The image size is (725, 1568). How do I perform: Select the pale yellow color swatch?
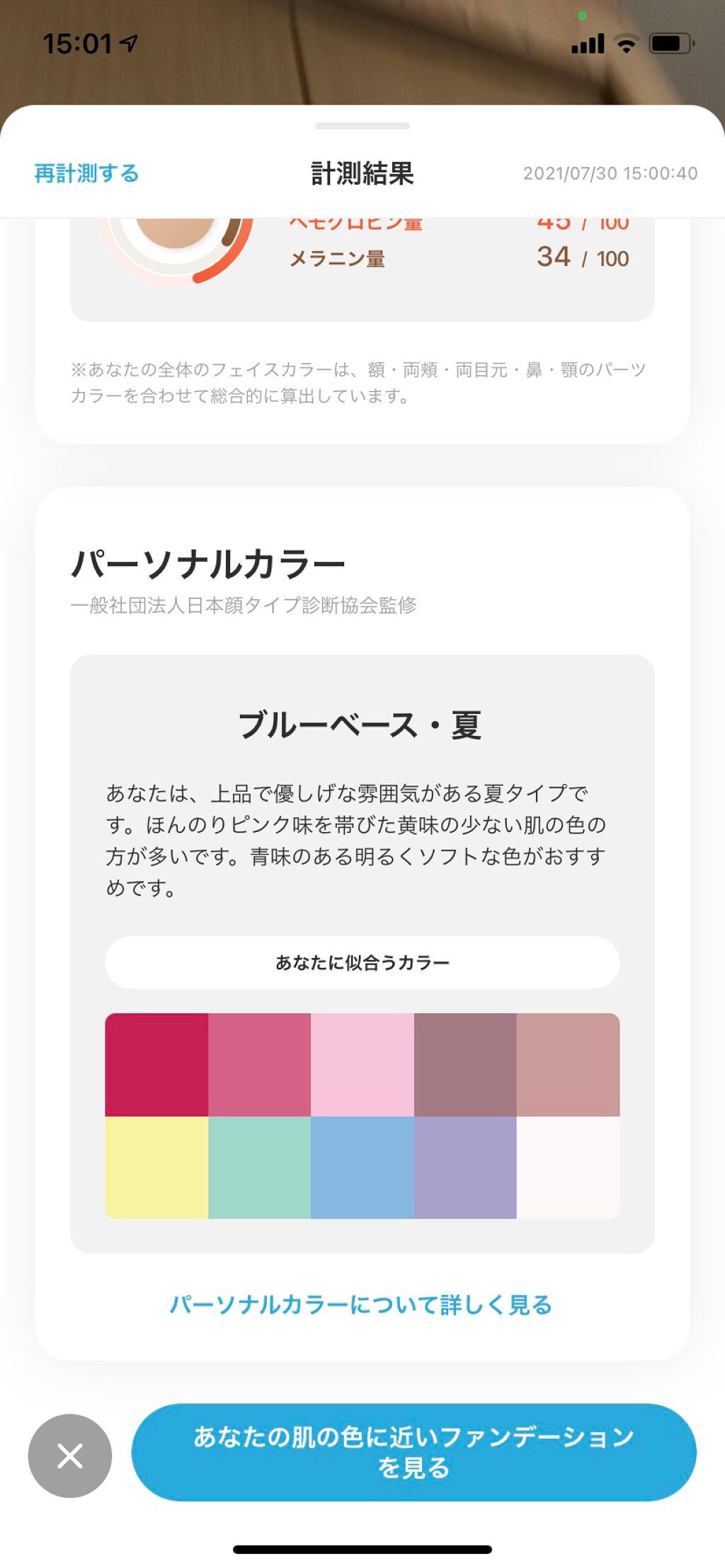(157, 1168)
